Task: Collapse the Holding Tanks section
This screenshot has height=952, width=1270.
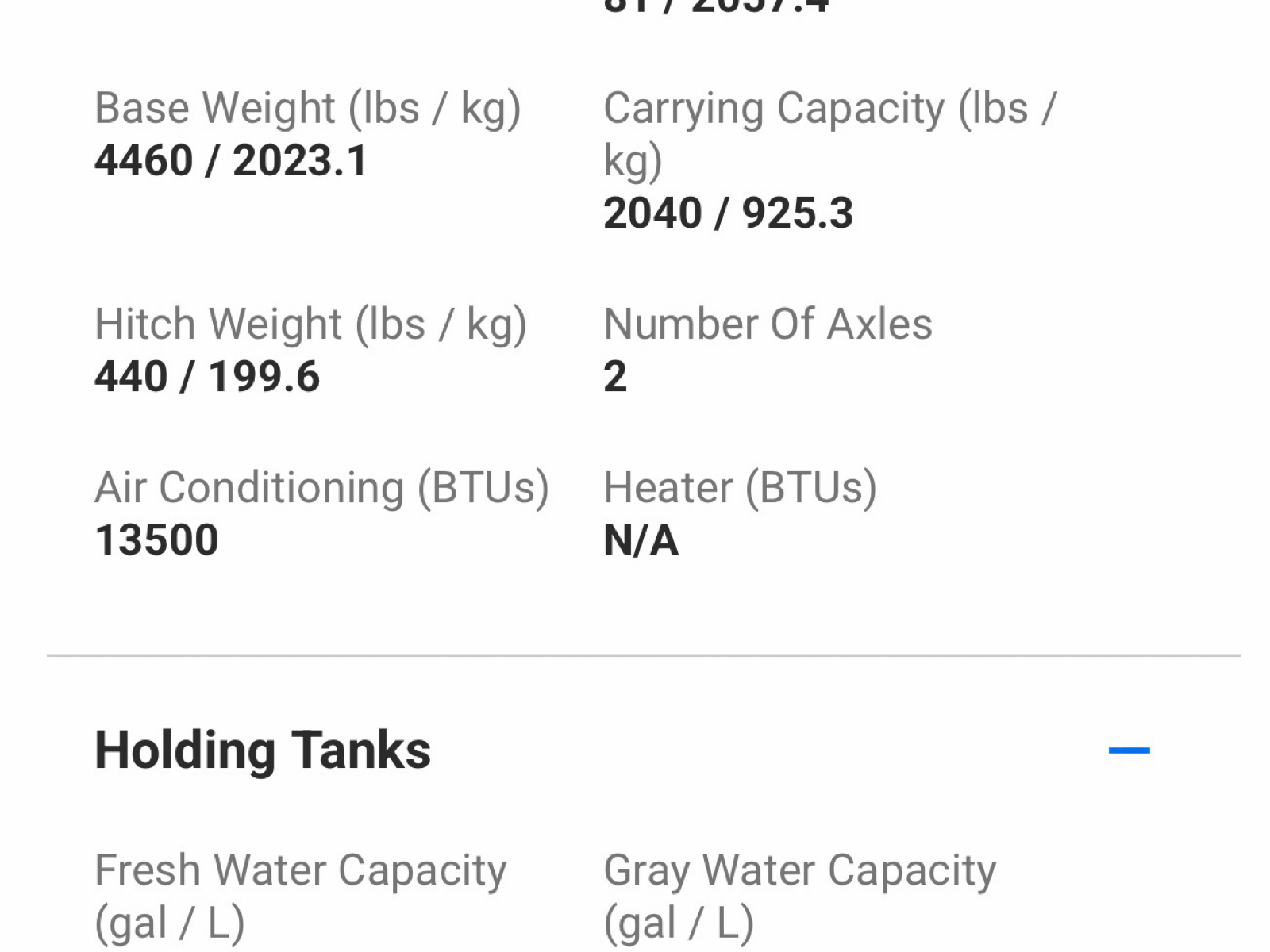Action: coord(1129,750)
